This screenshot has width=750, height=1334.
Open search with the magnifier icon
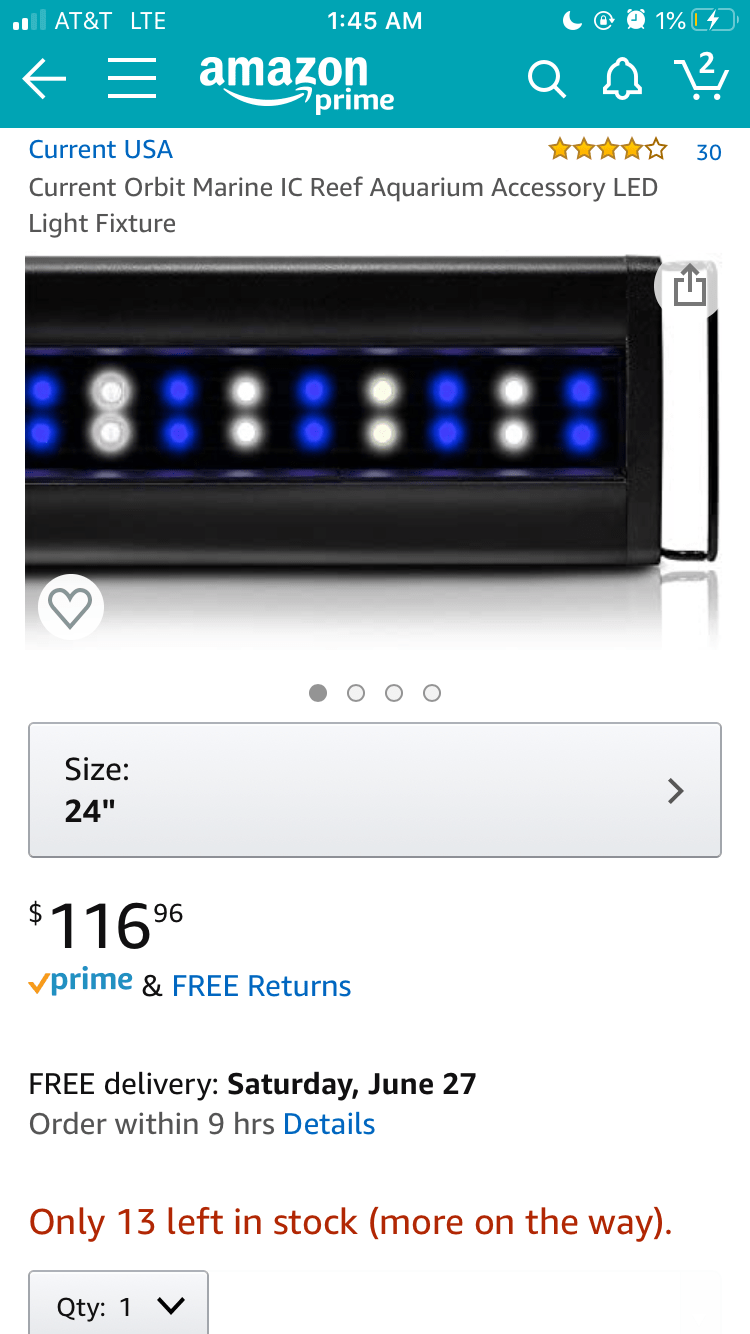tap(546, 78)
